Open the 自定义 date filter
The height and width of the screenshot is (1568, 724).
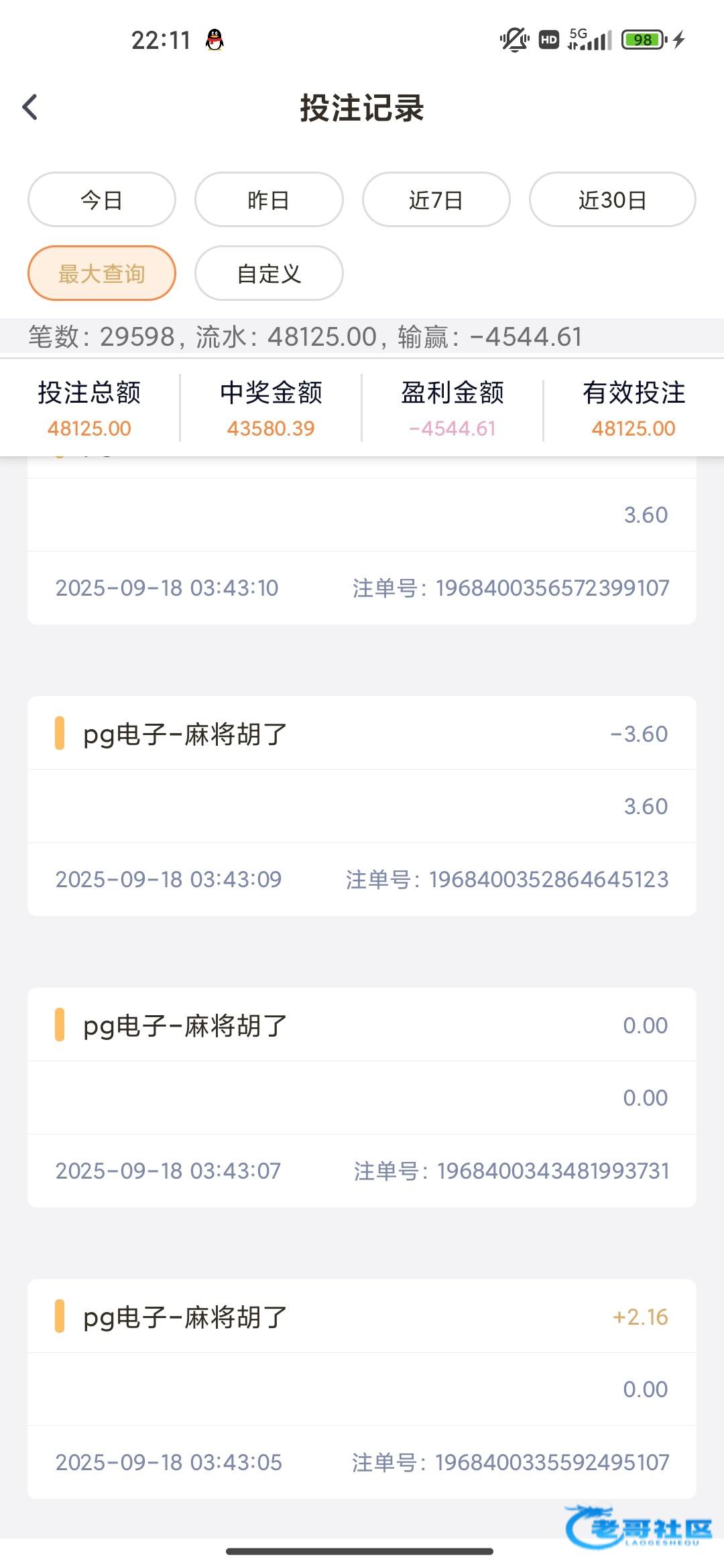(x=269, y=273)
